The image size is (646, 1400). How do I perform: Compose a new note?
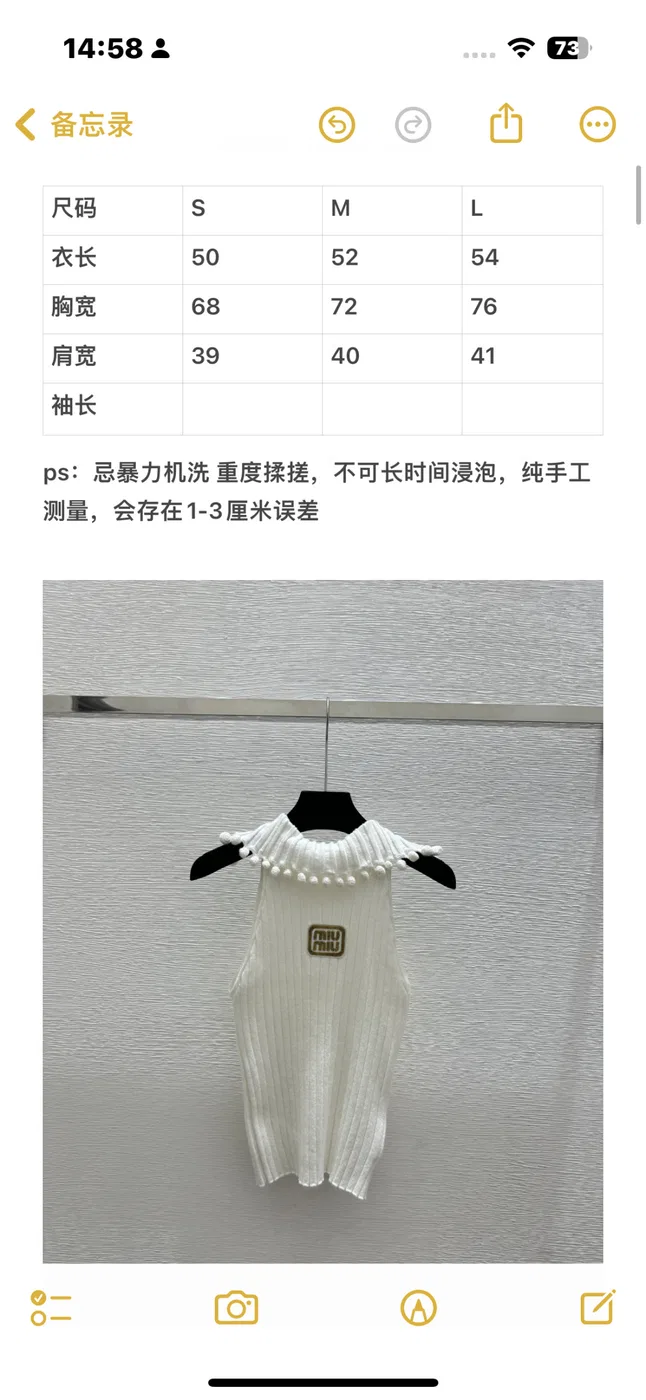598,1307
